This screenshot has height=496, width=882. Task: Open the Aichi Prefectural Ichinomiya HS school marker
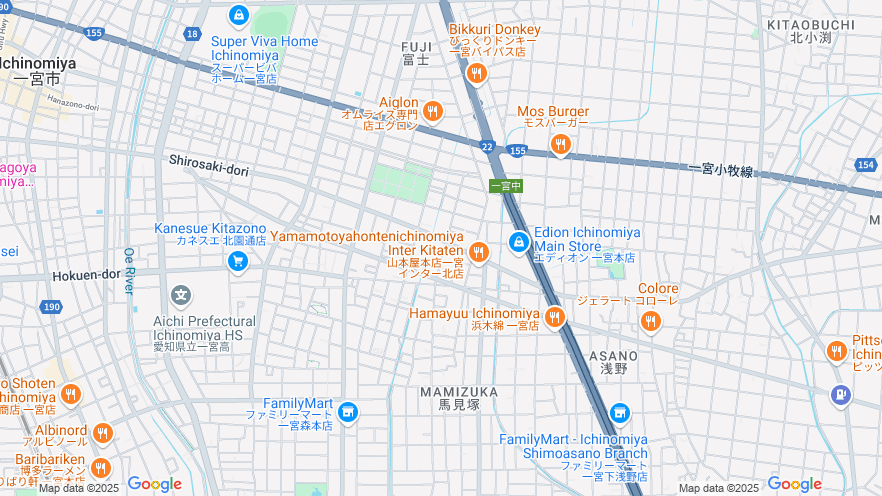(181, 295)
